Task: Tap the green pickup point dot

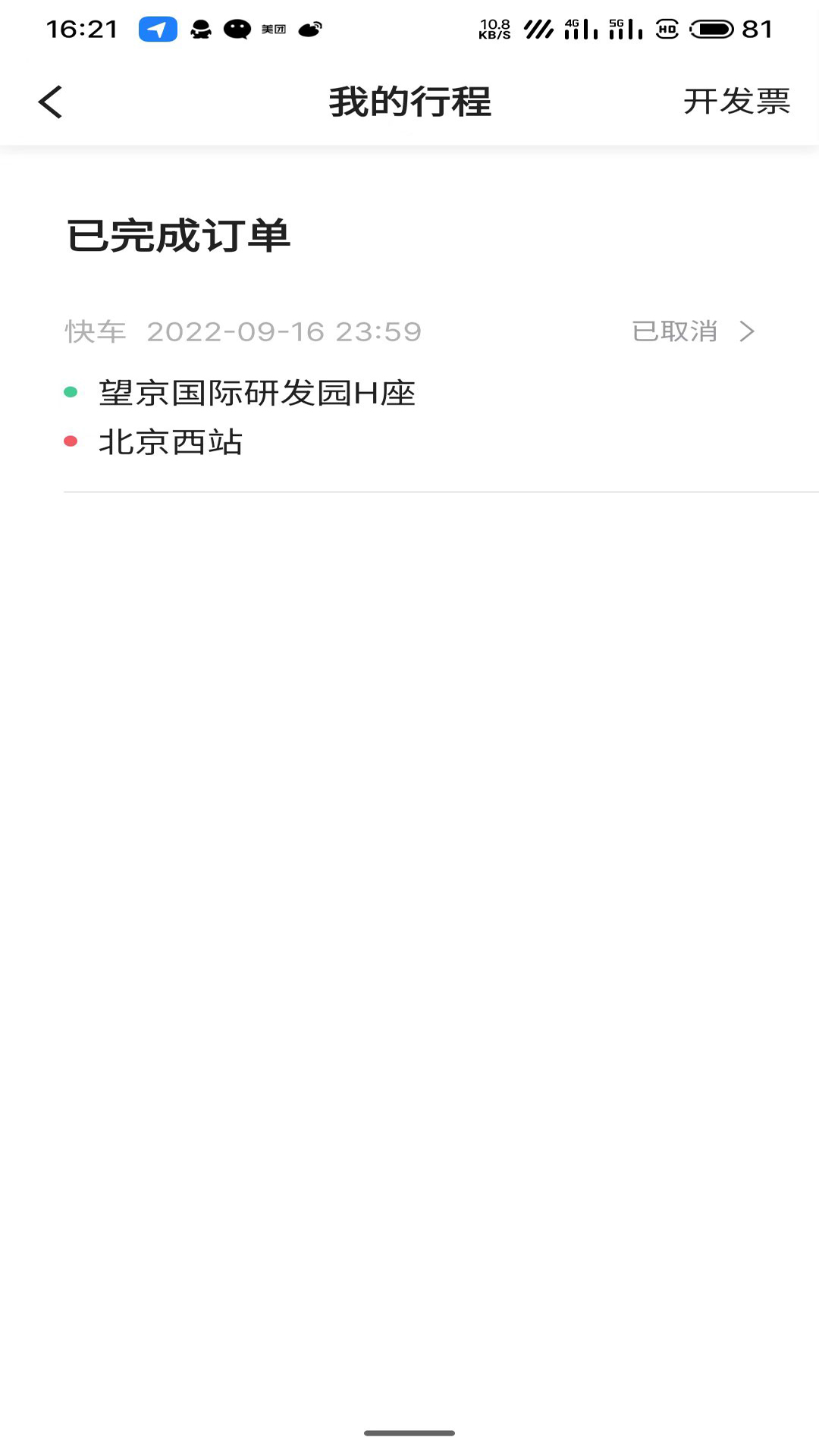Action: [72, 391]
